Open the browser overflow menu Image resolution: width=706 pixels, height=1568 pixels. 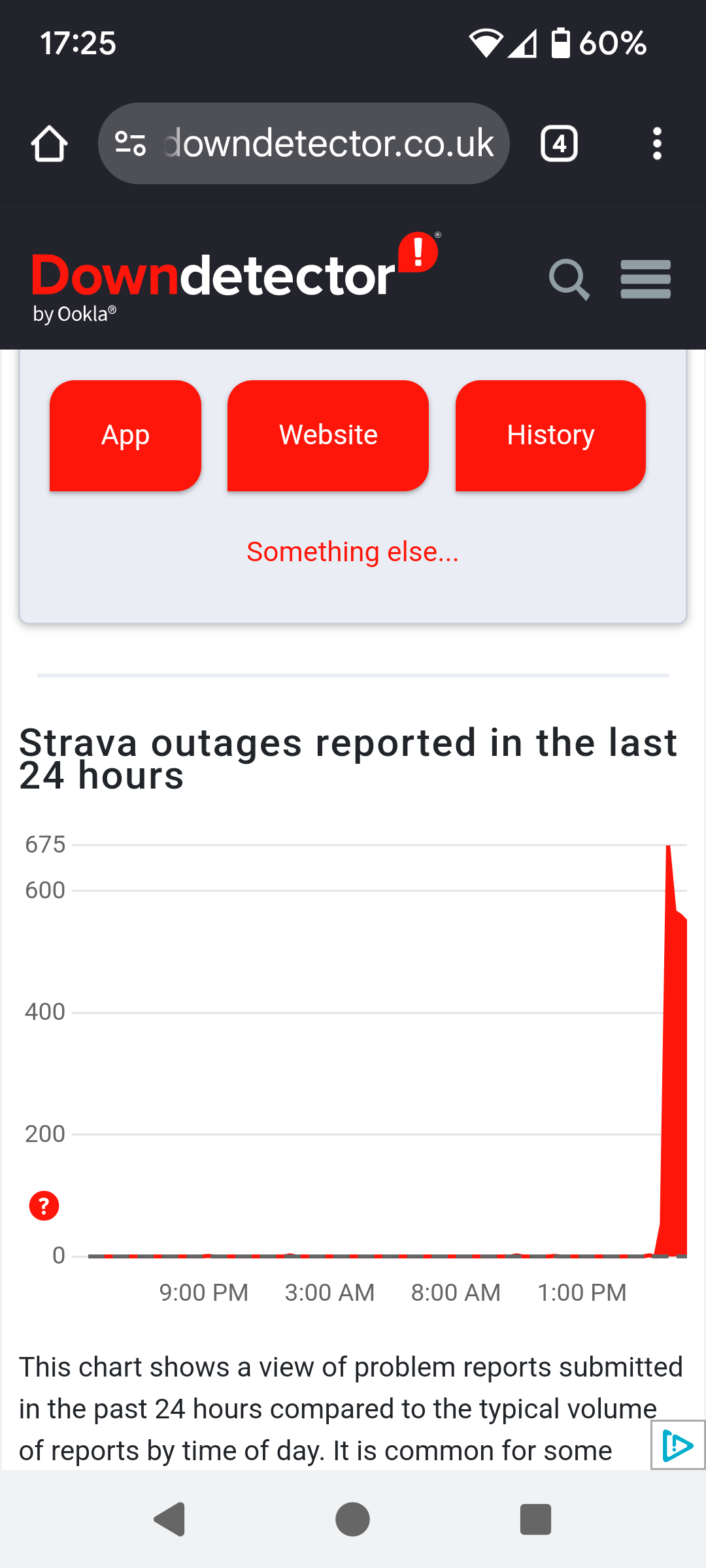657,144
